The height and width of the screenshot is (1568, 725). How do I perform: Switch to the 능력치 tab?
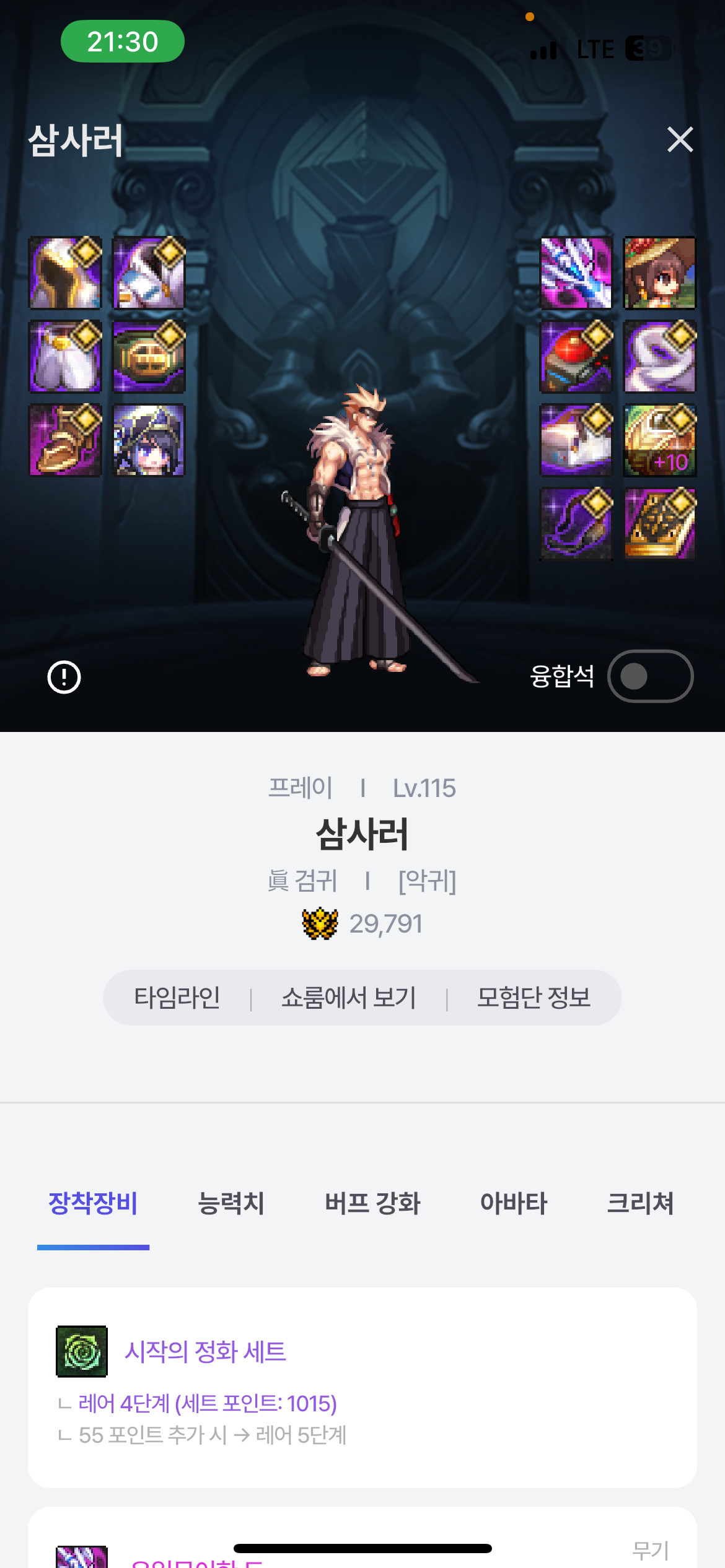pyautogui.click(x=231, y=1203)
